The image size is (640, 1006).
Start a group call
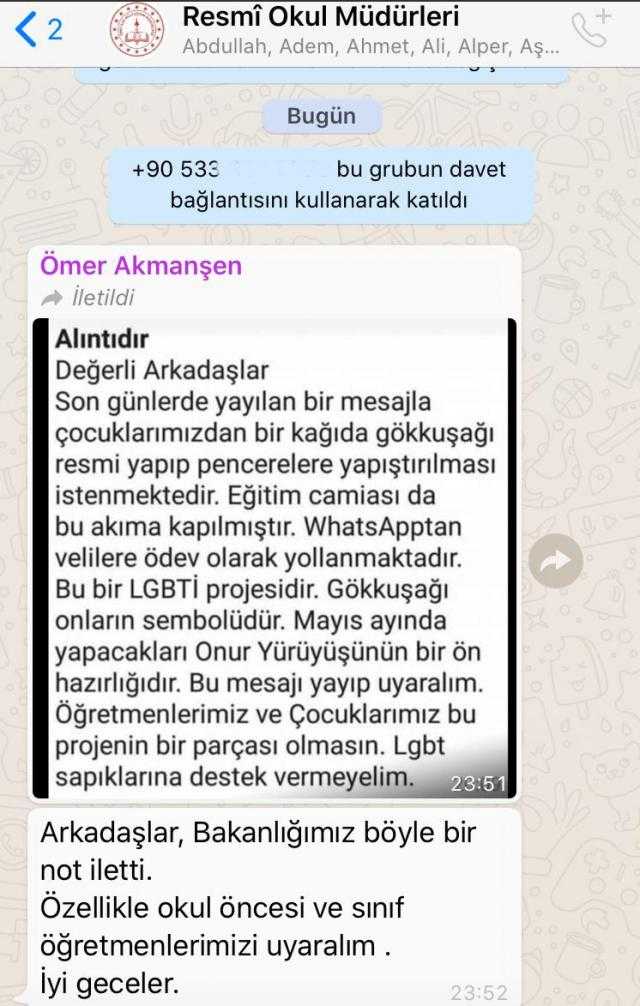click(591, 30)
